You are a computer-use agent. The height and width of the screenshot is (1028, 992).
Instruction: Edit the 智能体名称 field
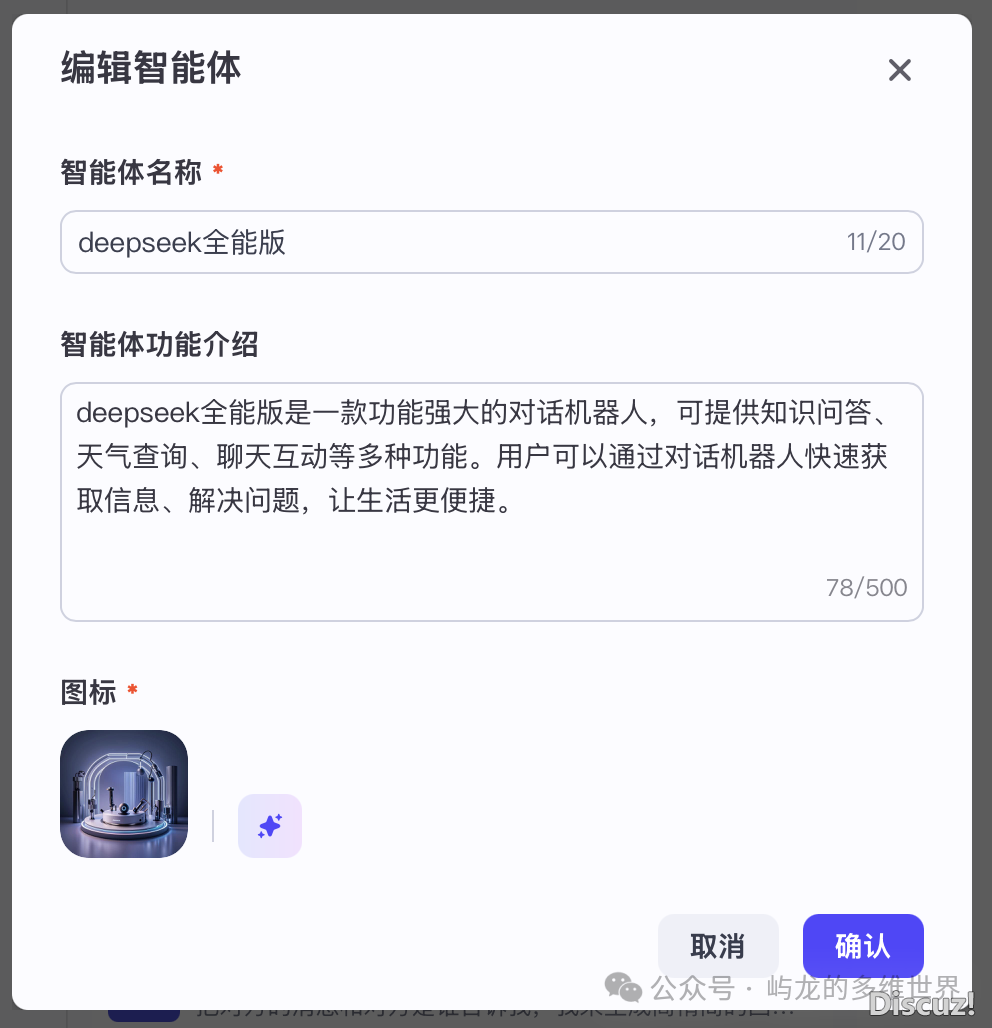coord(450,242)
